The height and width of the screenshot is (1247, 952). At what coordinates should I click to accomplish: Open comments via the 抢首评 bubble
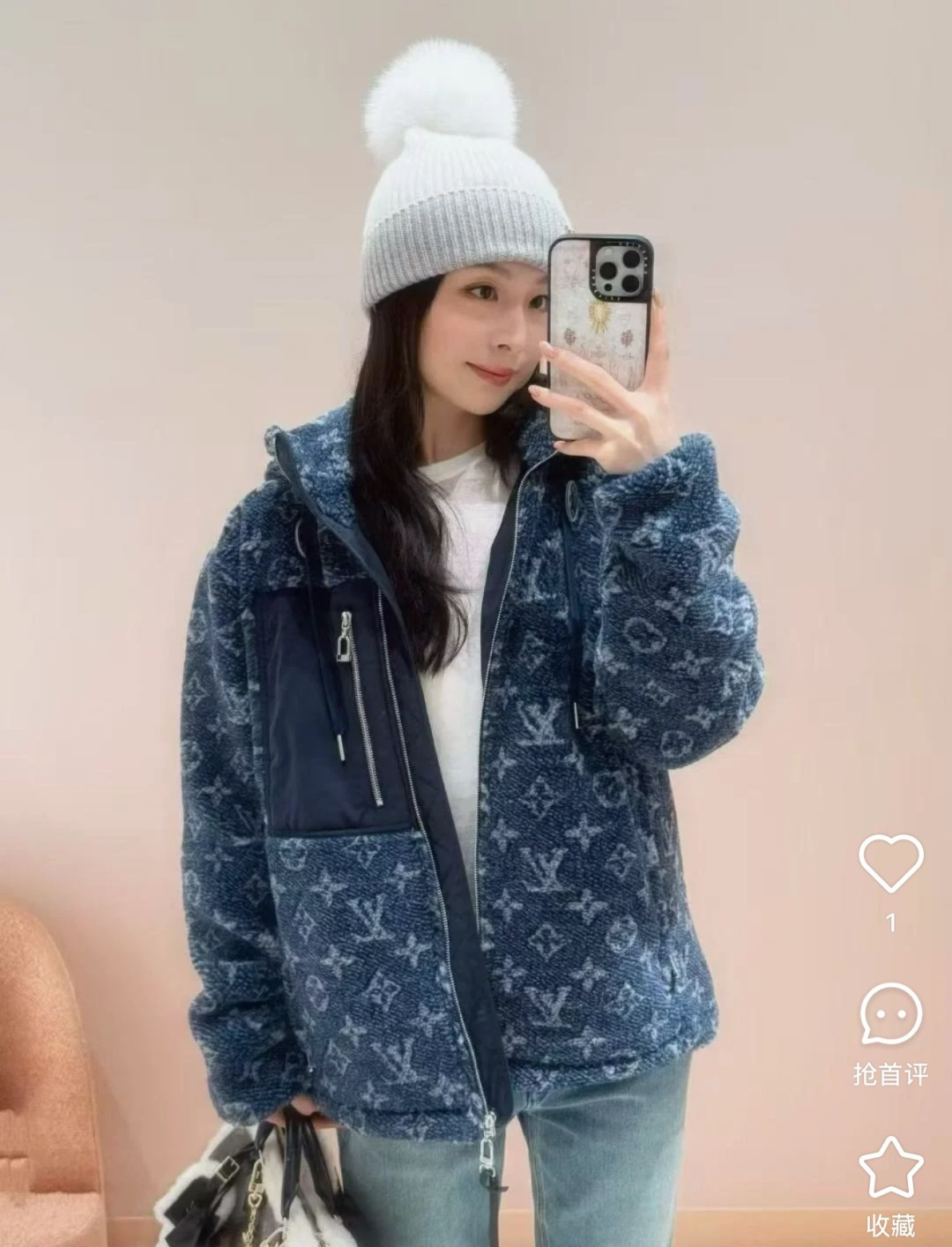[x=890, y=1014]
